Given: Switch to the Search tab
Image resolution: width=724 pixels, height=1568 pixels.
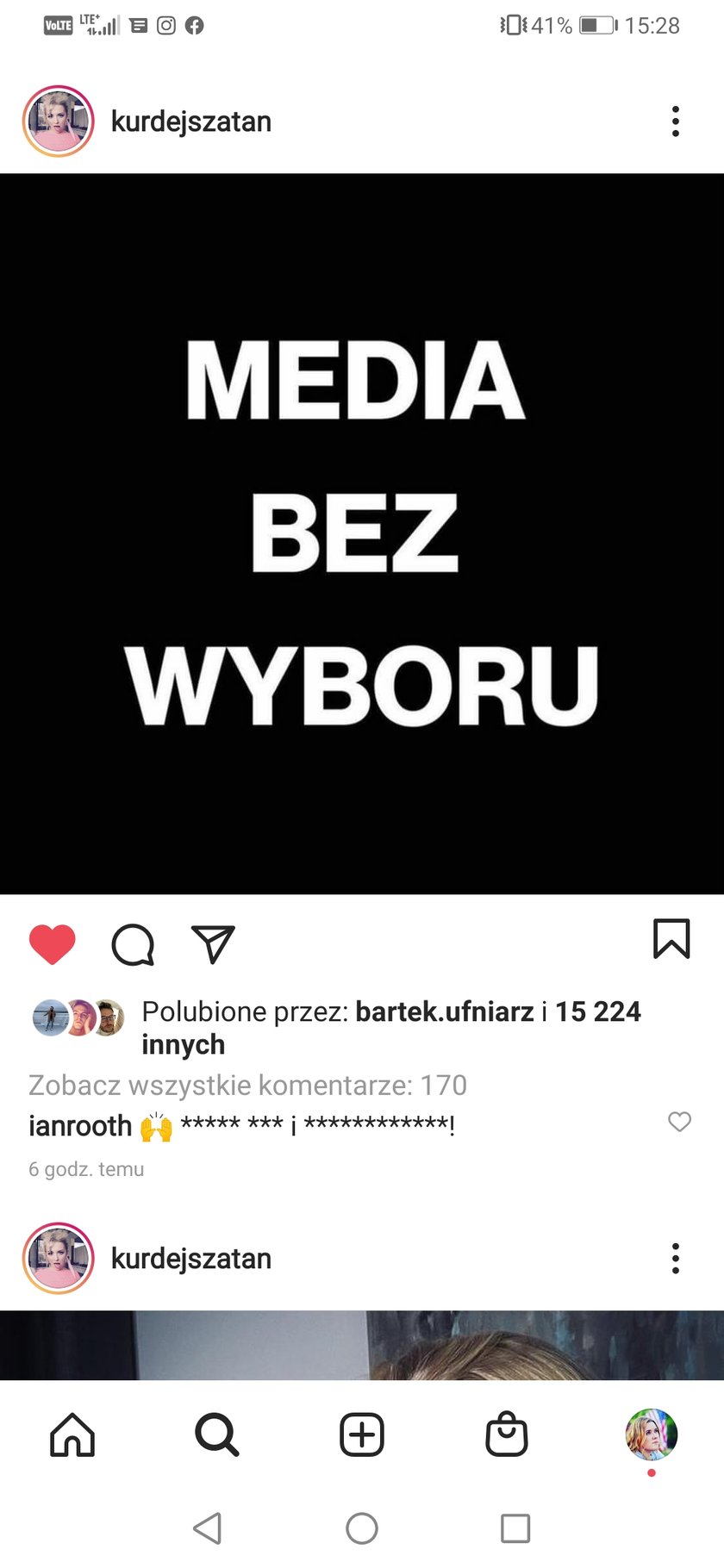Looking at the screenshot, I should click(x=216, y=1434).
